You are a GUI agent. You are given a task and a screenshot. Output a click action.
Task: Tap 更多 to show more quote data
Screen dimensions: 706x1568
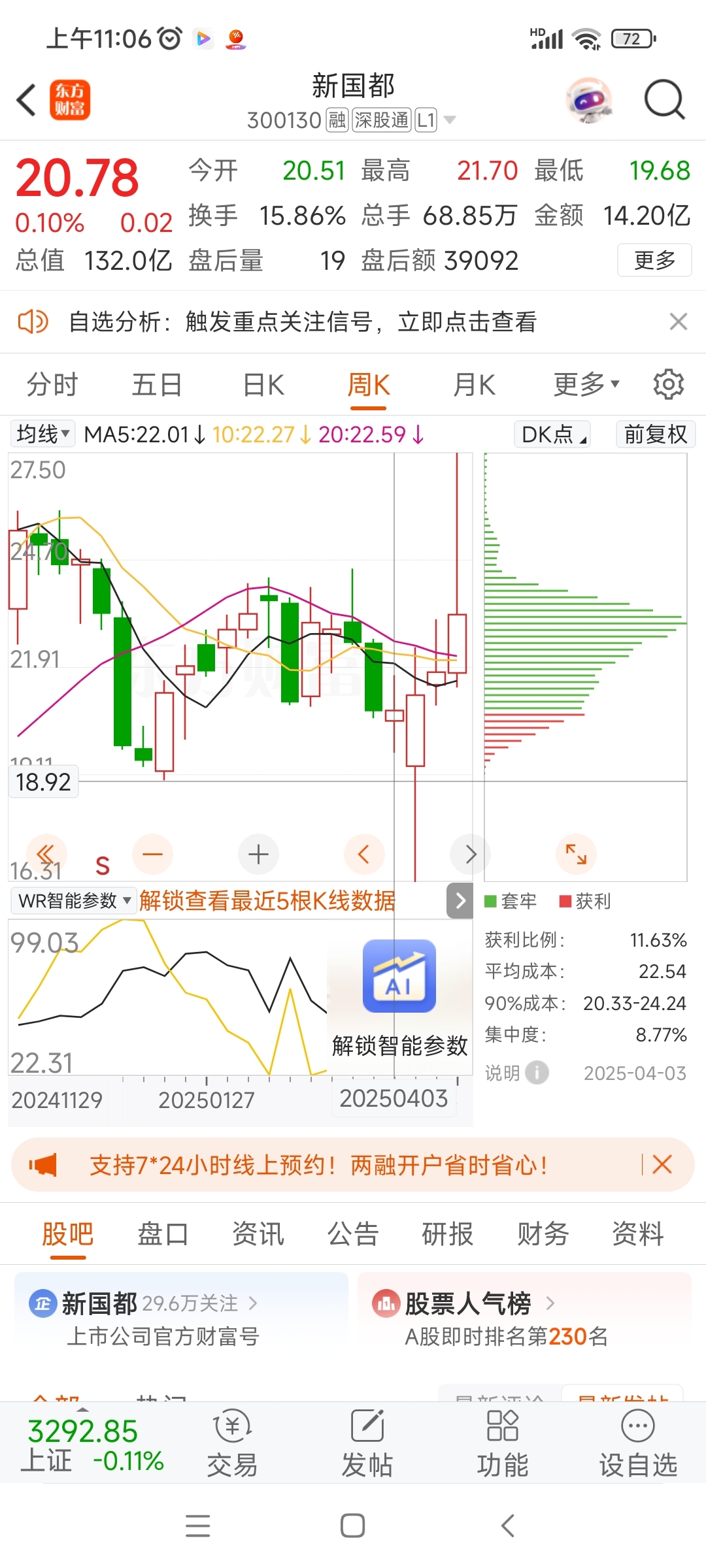[x=654, y=260]
